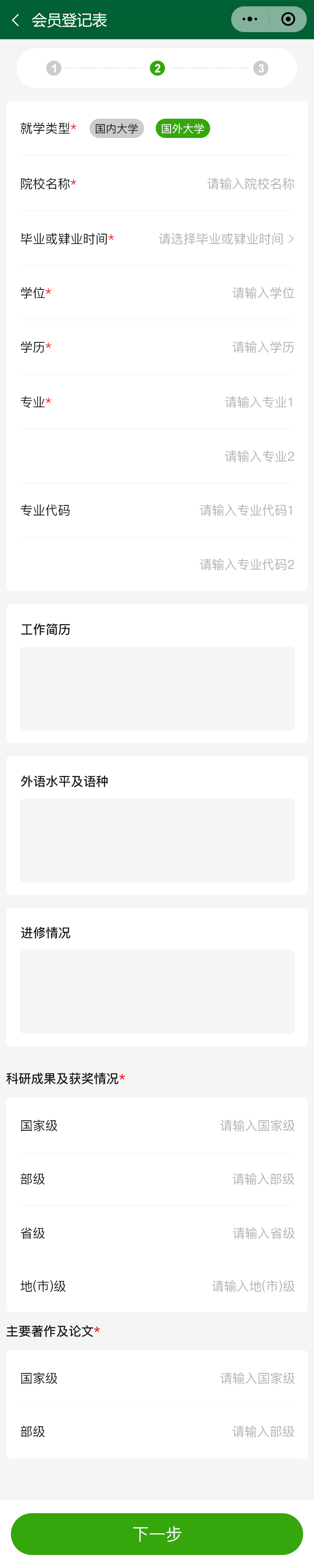
Task: Go back from 会员登记表
Action: [16, 20]
